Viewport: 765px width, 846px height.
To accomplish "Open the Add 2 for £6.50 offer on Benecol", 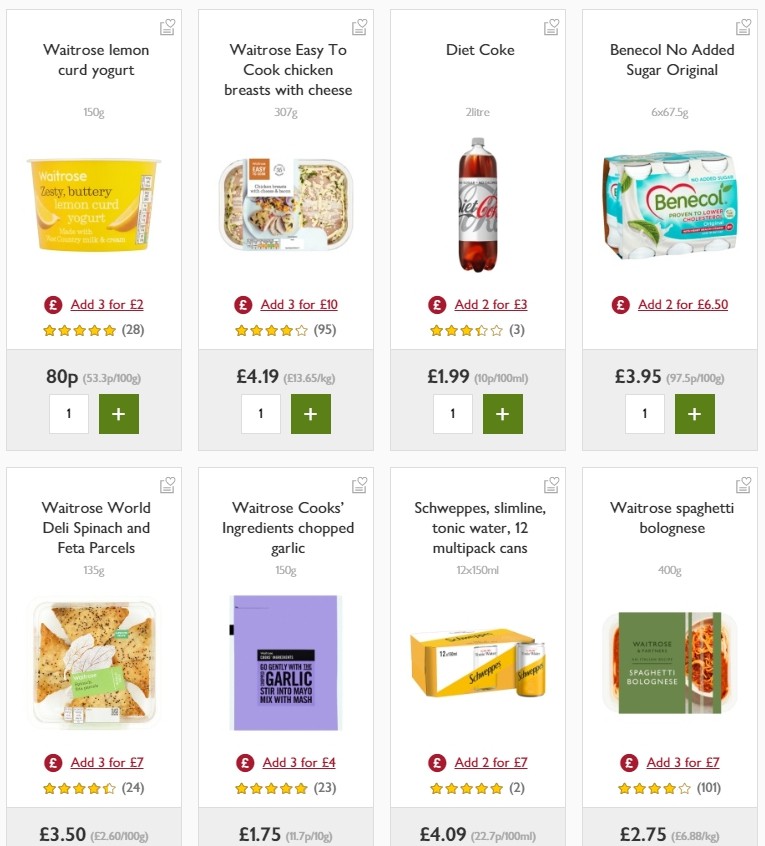I will click(x=682, y=303).
